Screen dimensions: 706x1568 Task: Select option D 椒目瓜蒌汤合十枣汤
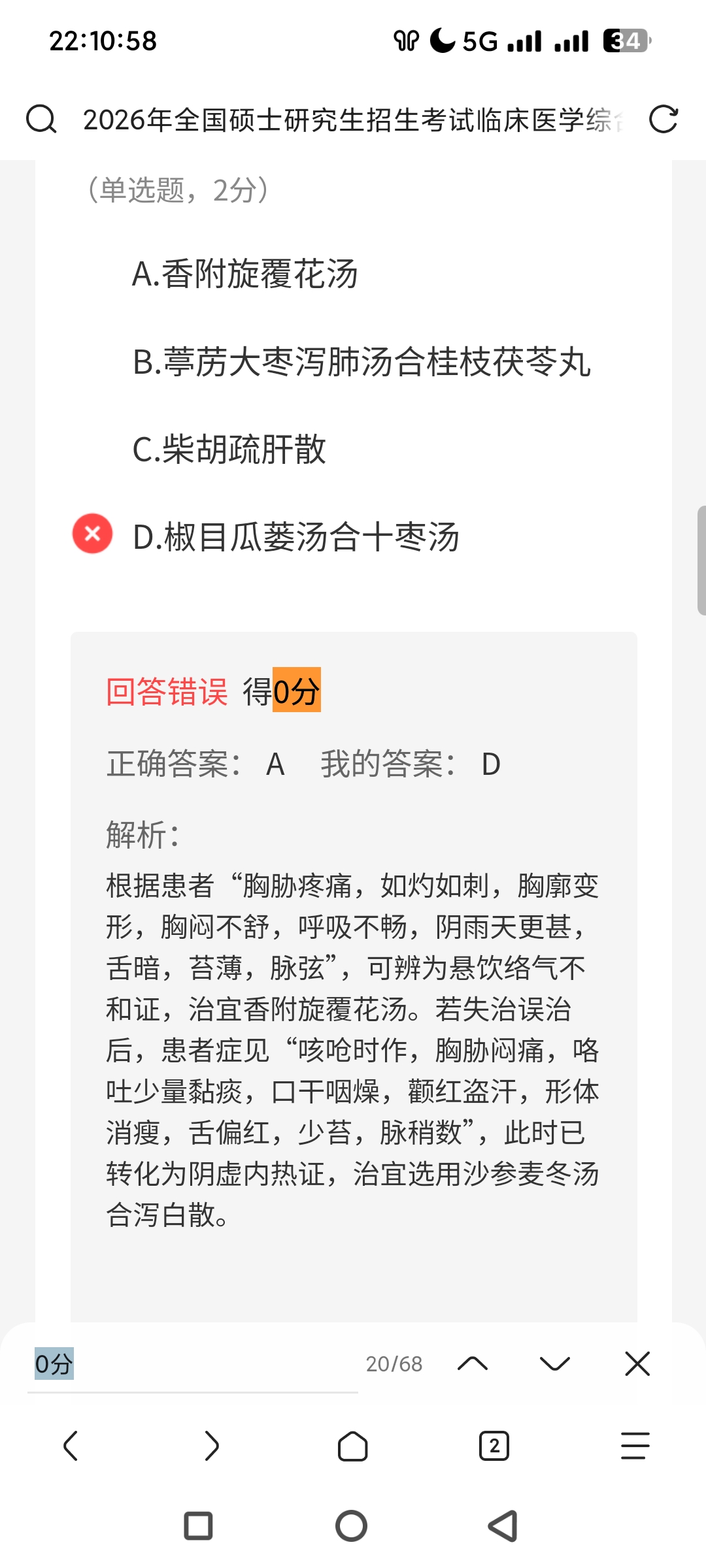[x=295, y=537]
